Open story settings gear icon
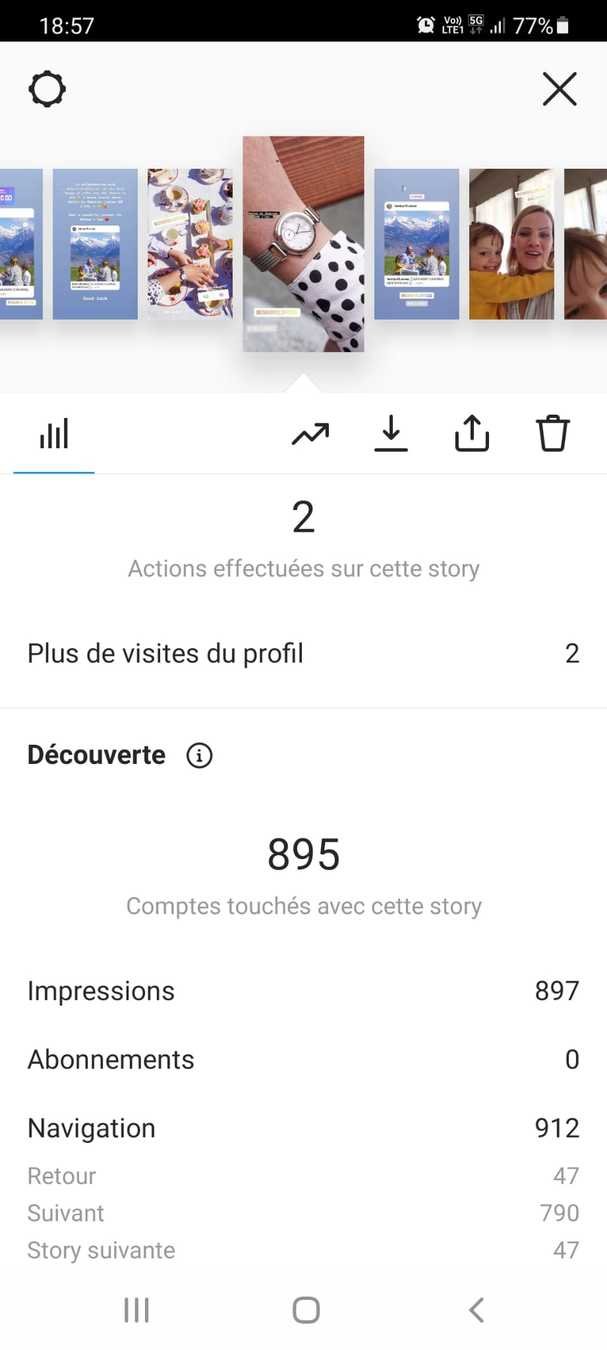This screenshot has height=1350, width=607. pyautogui.click(x=47, y=90)
